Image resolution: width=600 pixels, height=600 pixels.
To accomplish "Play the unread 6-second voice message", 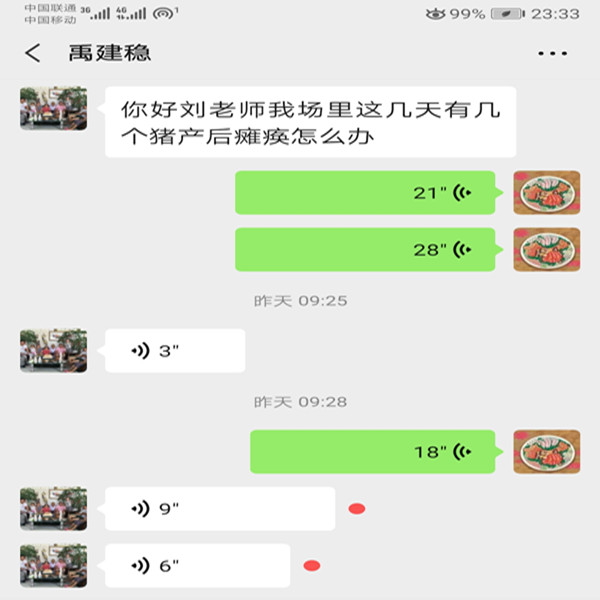I will 197,565.
